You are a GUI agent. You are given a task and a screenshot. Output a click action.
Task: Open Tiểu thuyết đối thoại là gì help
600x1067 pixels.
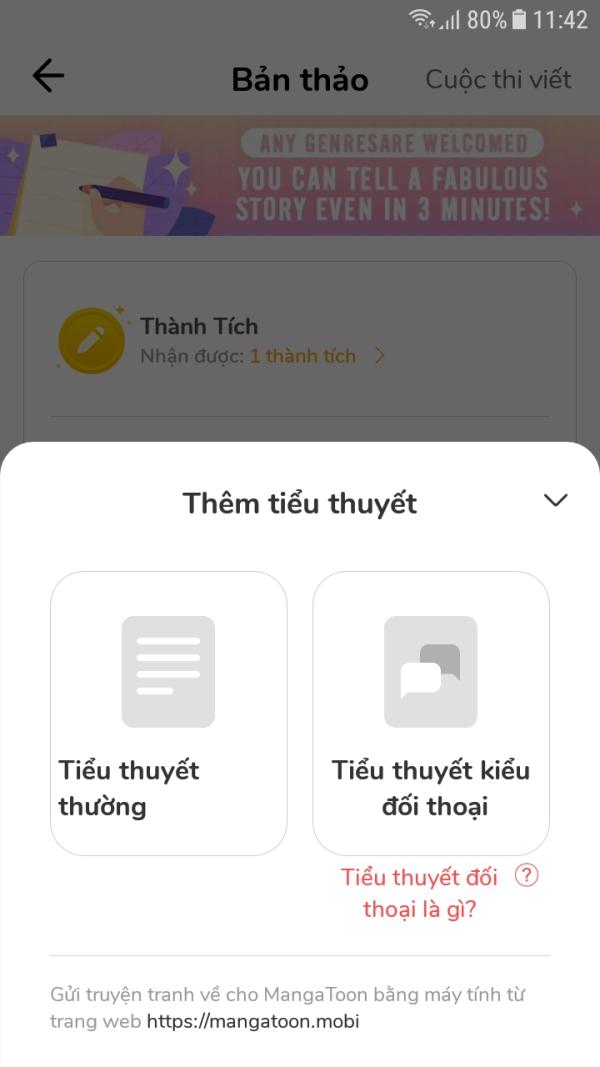pos(526,876)
